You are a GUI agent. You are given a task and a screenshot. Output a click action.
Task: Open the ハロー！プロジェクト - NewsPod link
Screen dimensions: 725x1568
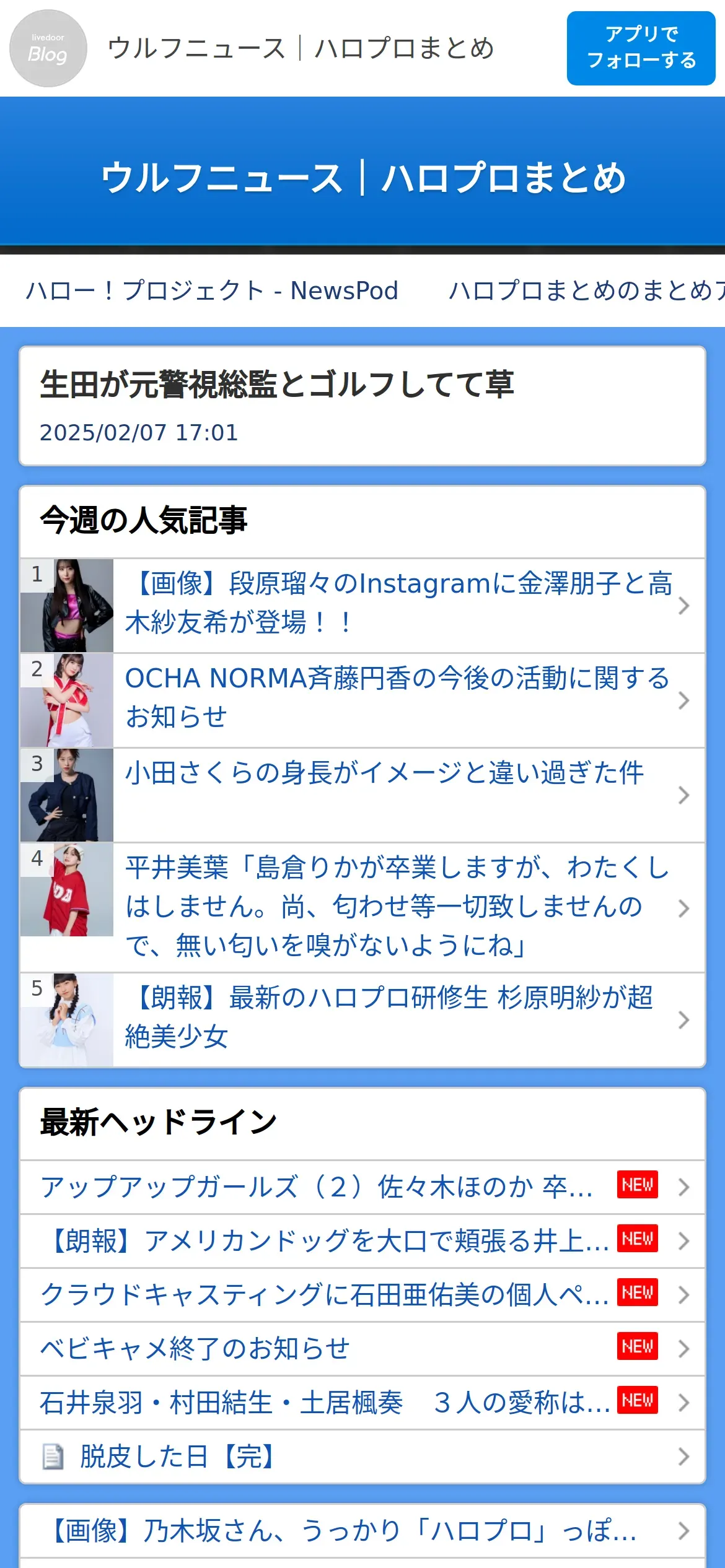pyautogui.click(x=212, y=290)
